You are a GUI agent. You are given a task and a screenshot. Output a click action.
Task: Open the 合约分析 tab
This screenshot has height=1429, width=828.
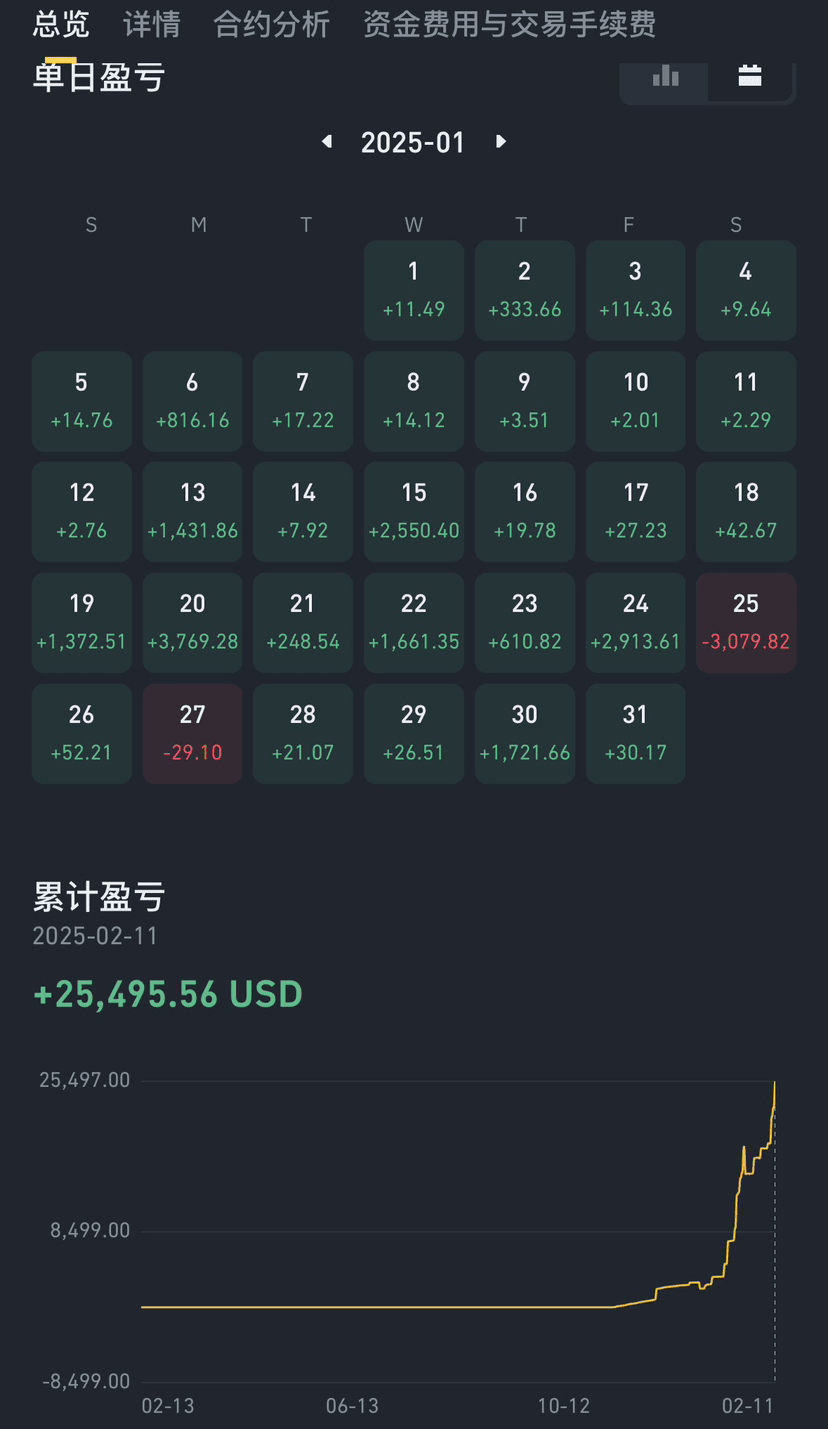pyautogui.click(x=272, y=23)
